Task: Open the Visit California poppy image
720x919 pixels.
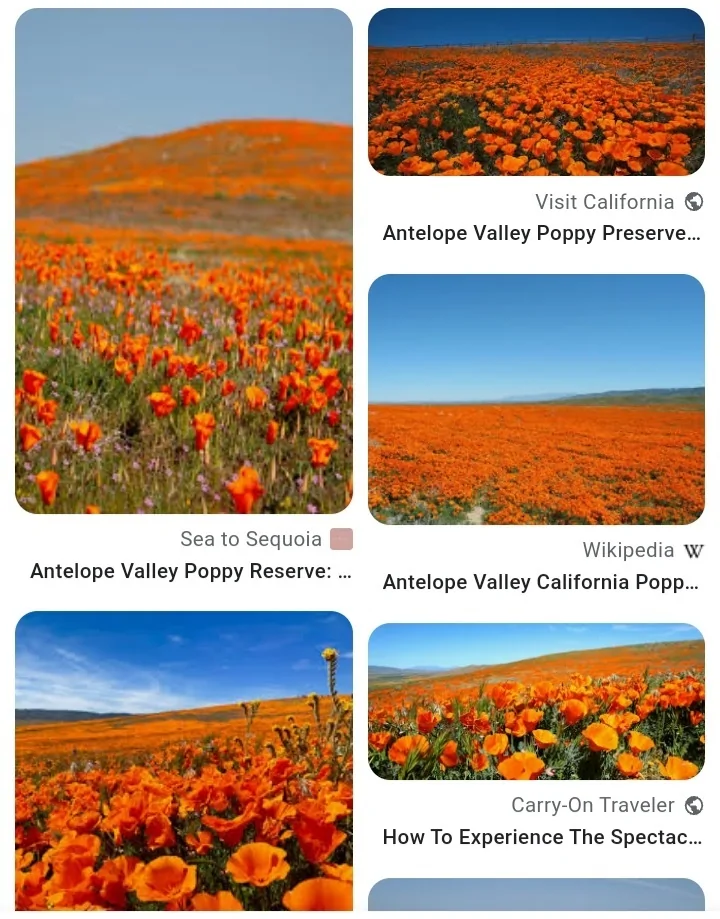Action: point(536,92)
